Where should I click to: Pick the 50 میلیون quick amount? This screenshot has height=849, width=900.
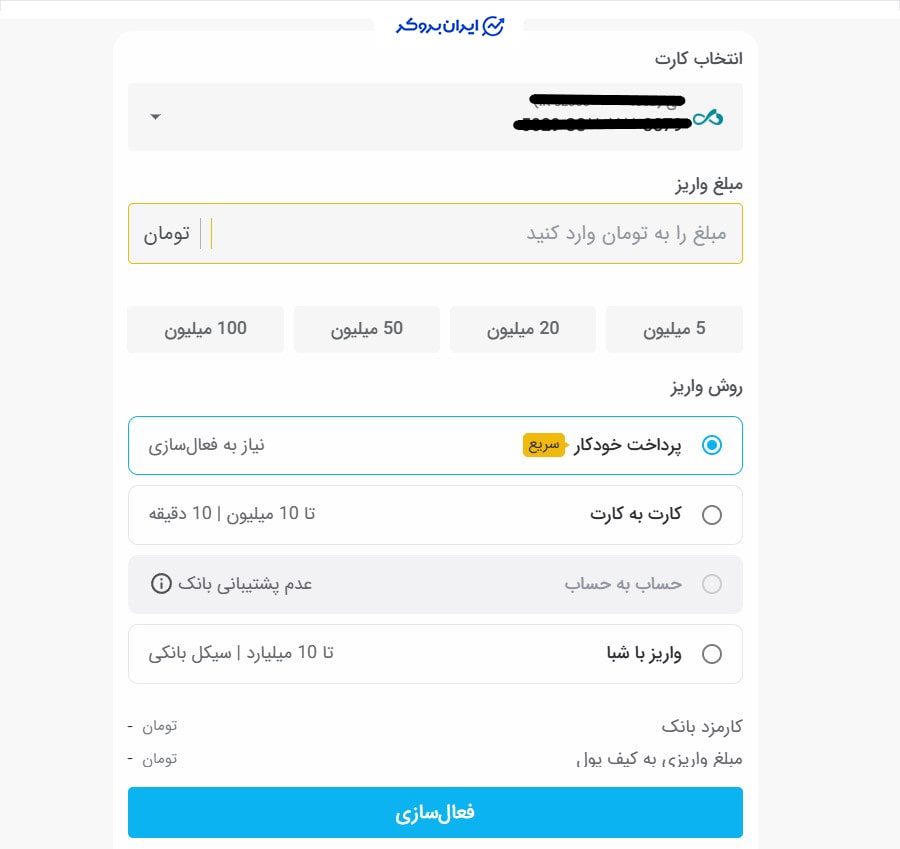366,329
